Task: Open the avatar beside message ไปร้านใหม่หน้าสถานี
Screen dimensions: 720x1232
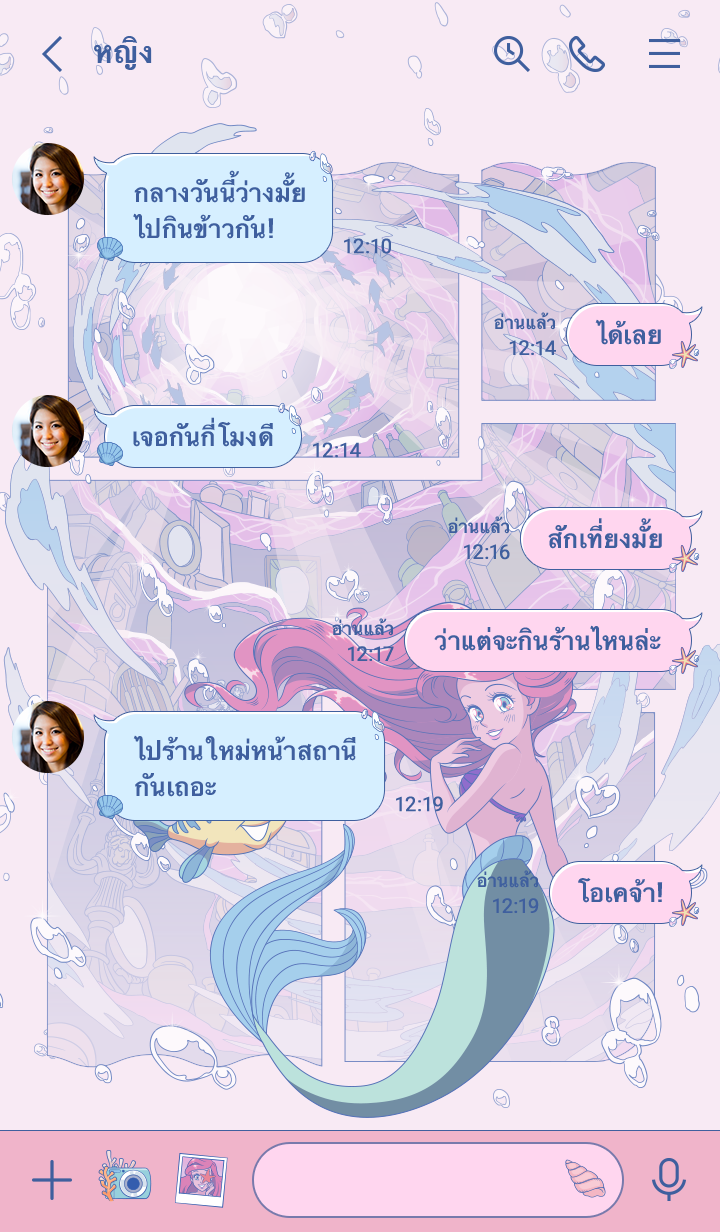Action: [x=48, y=737]
